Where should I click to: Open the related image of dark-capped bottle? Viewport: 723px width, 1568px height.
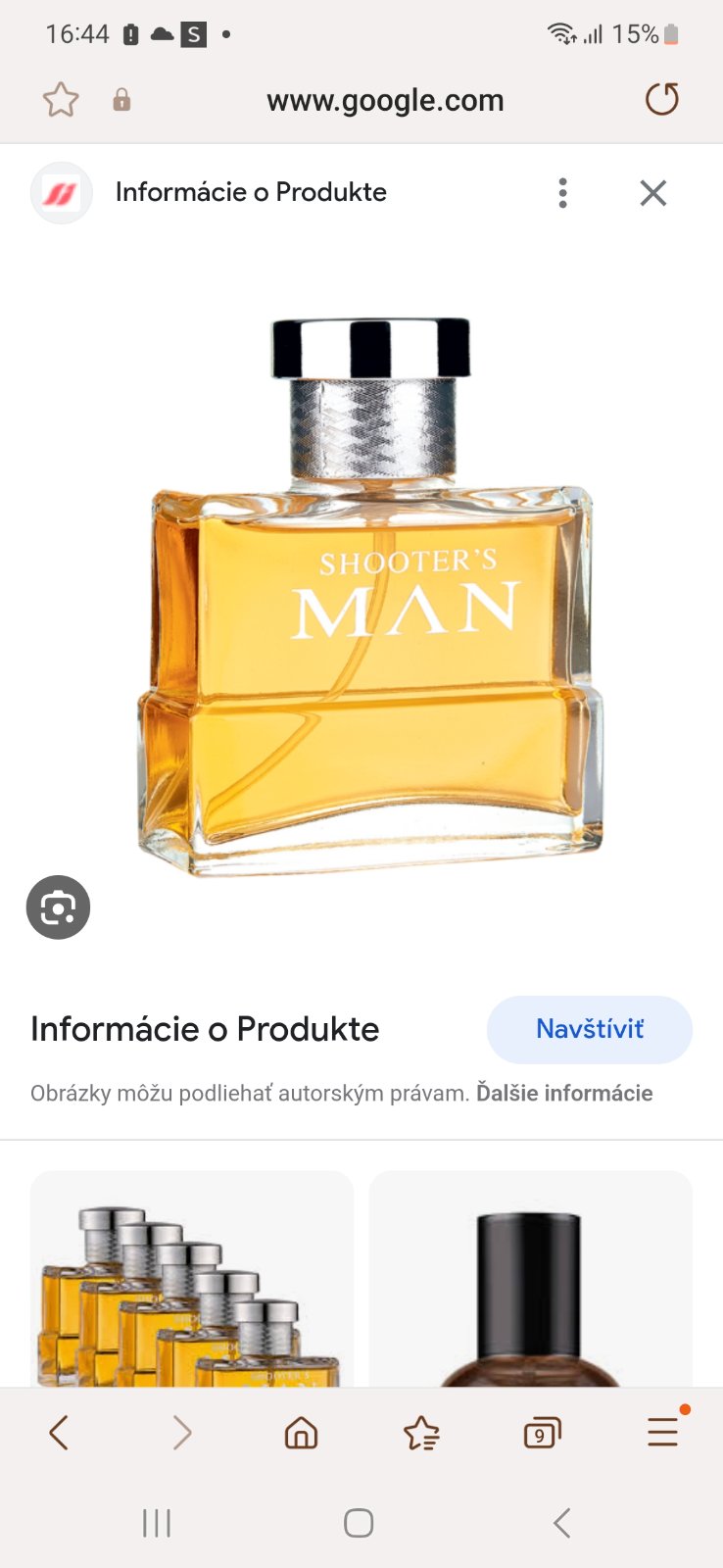530,1279
